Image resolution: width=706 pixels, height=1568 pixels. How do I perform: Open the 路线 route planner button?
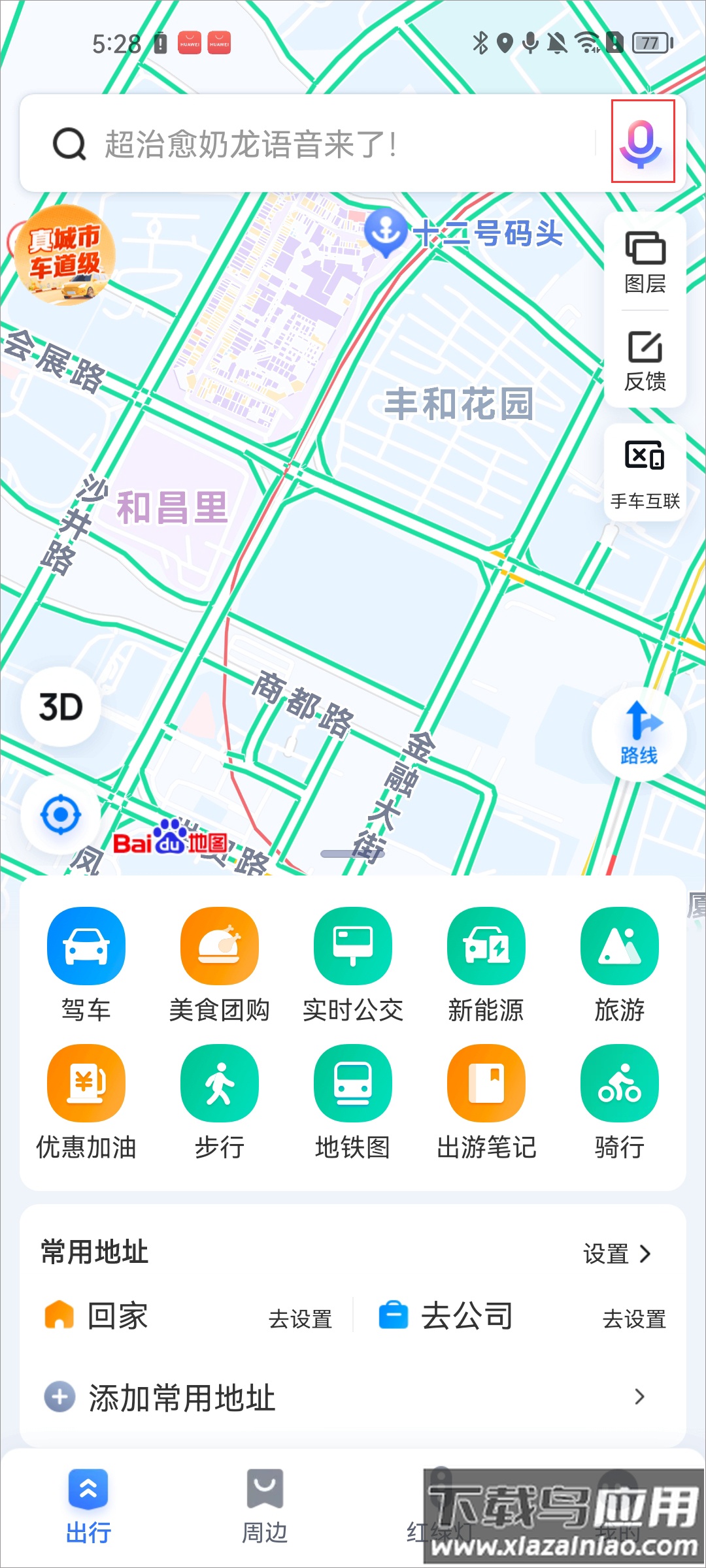pos(639,734)
